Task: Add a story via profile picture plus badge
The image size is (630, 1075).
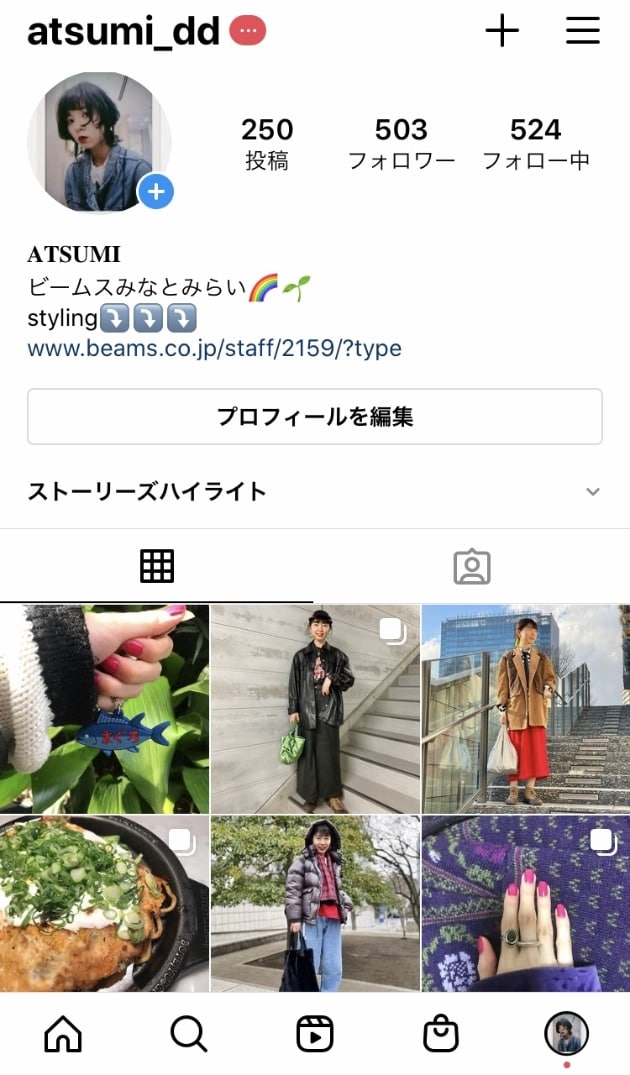Action: [x=156, y=191]
